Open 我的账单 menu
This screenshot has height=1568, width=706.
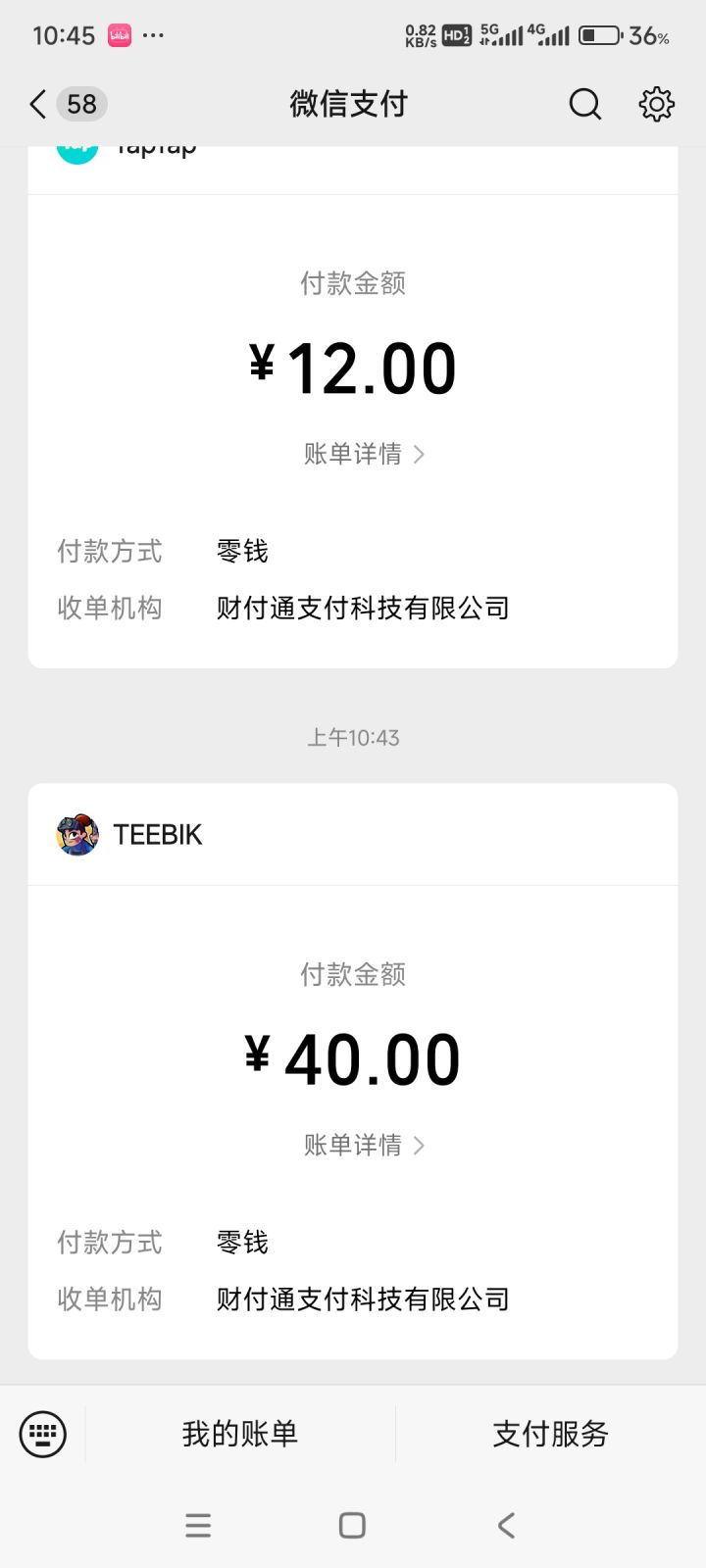240,1435
